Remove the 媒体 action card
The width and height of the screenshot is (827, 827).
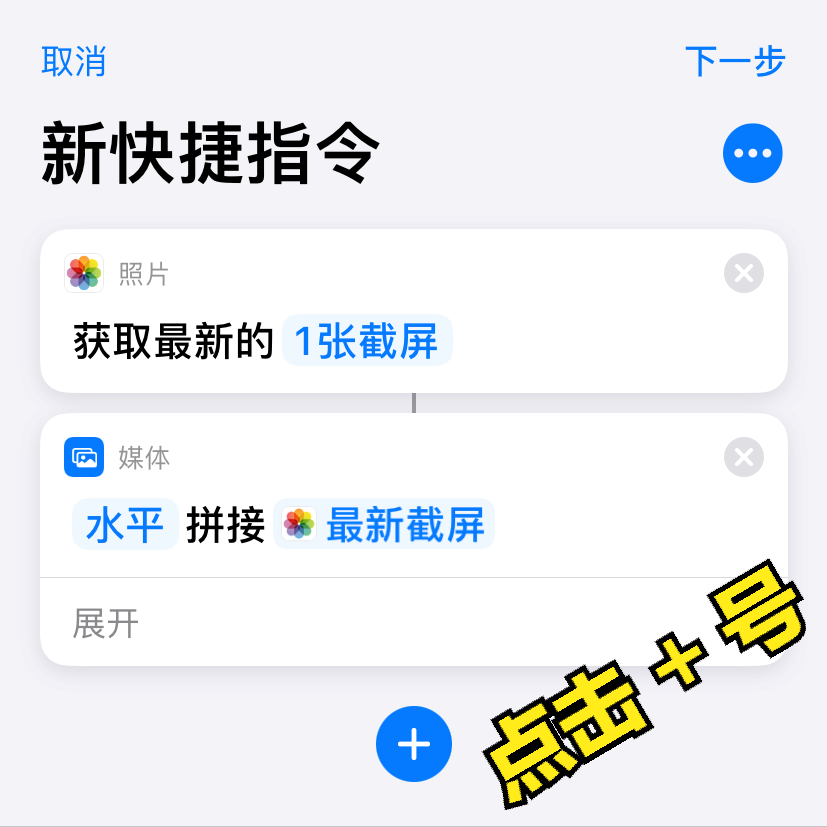point(743,458)
